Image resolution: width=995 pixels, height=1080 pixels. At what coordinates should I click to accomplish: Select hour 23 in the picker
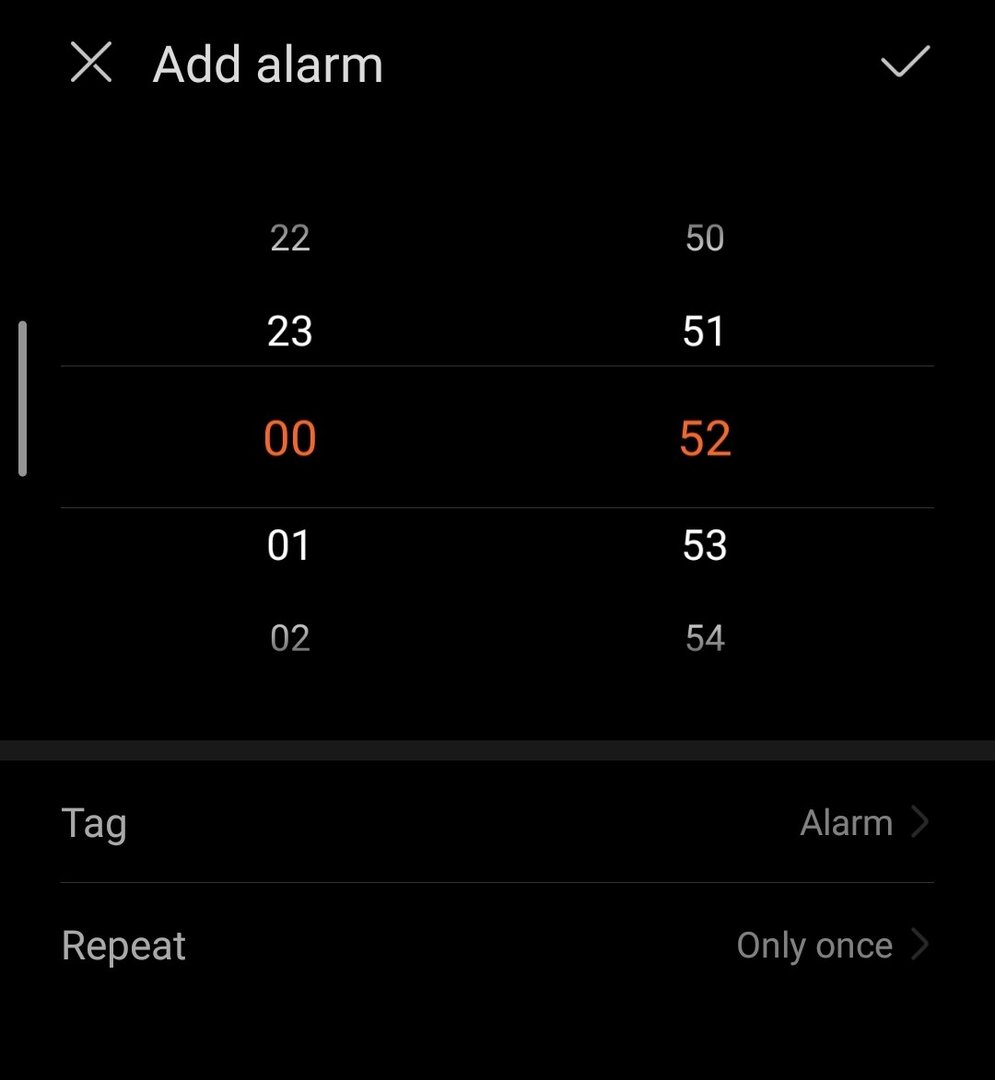(290, 331)
